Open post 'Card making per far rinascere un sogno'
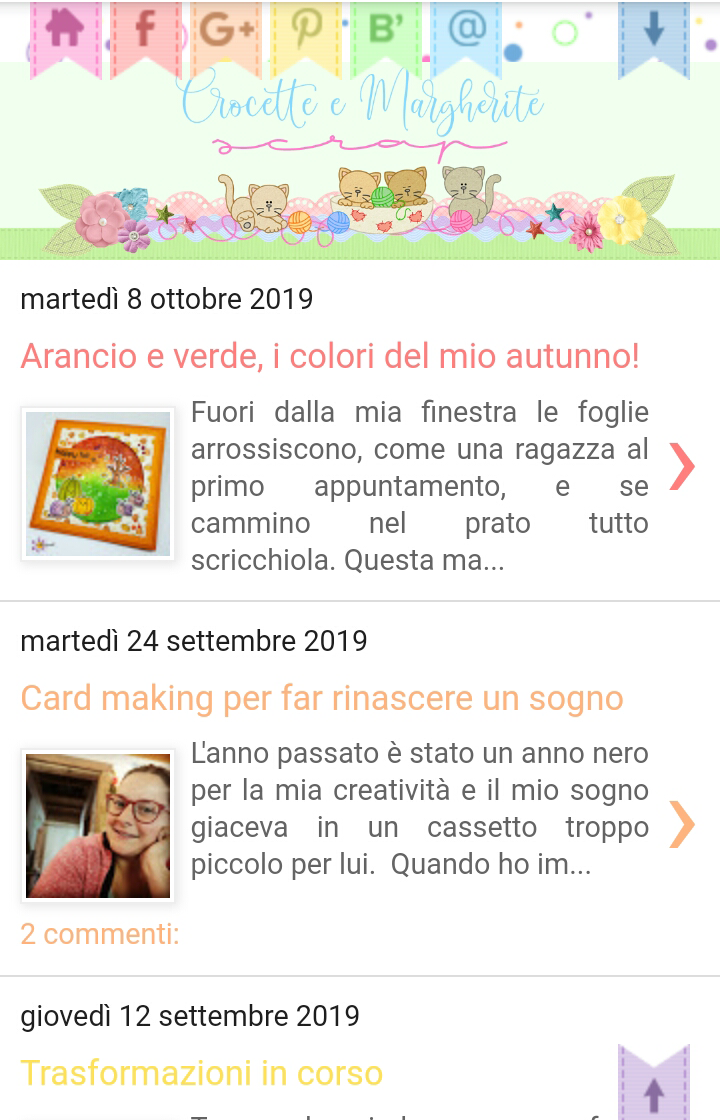 pyautogui.click(x=322, y=698)
